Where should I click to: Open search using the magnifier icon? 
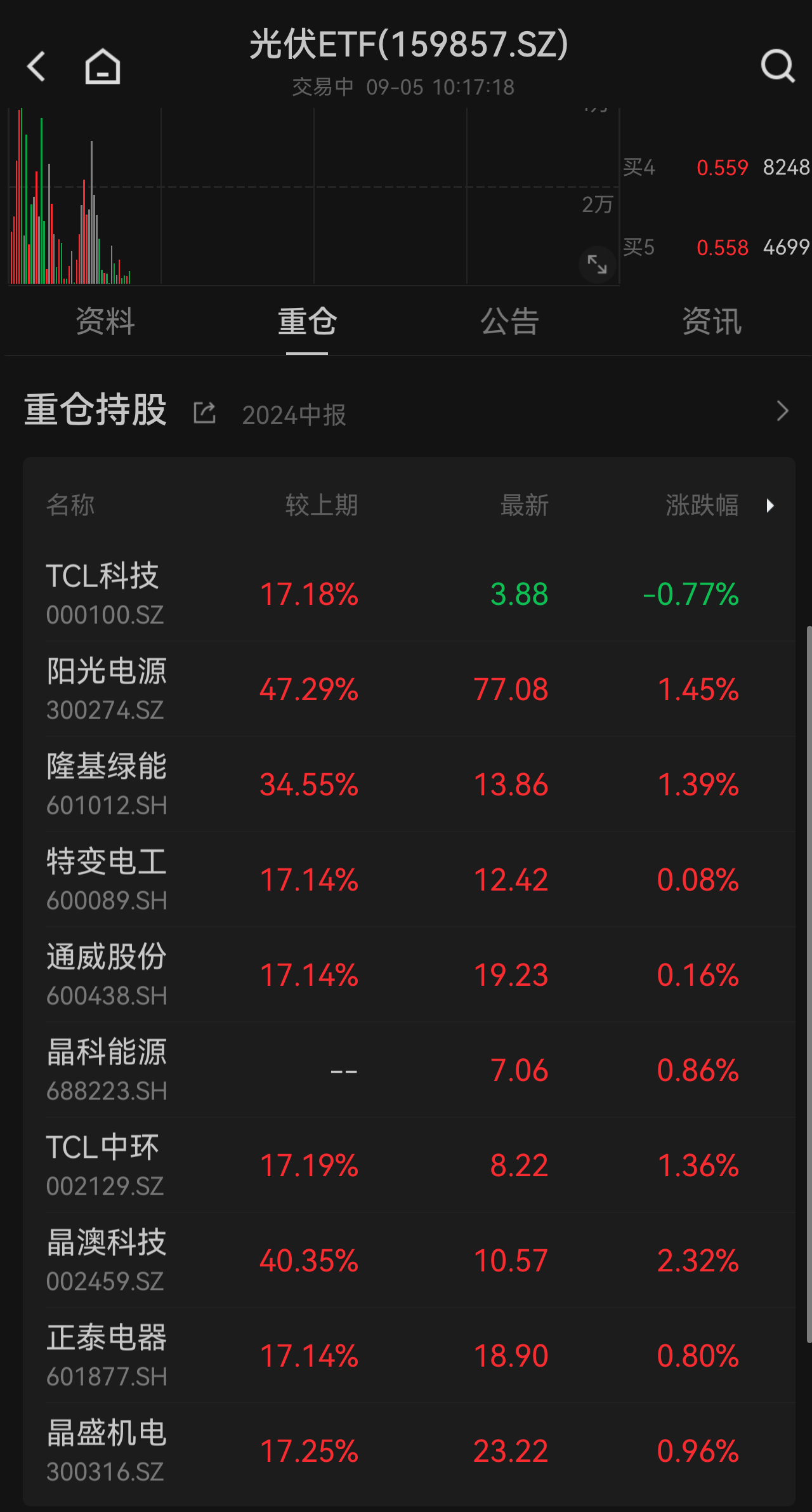(x=778, y=65)
